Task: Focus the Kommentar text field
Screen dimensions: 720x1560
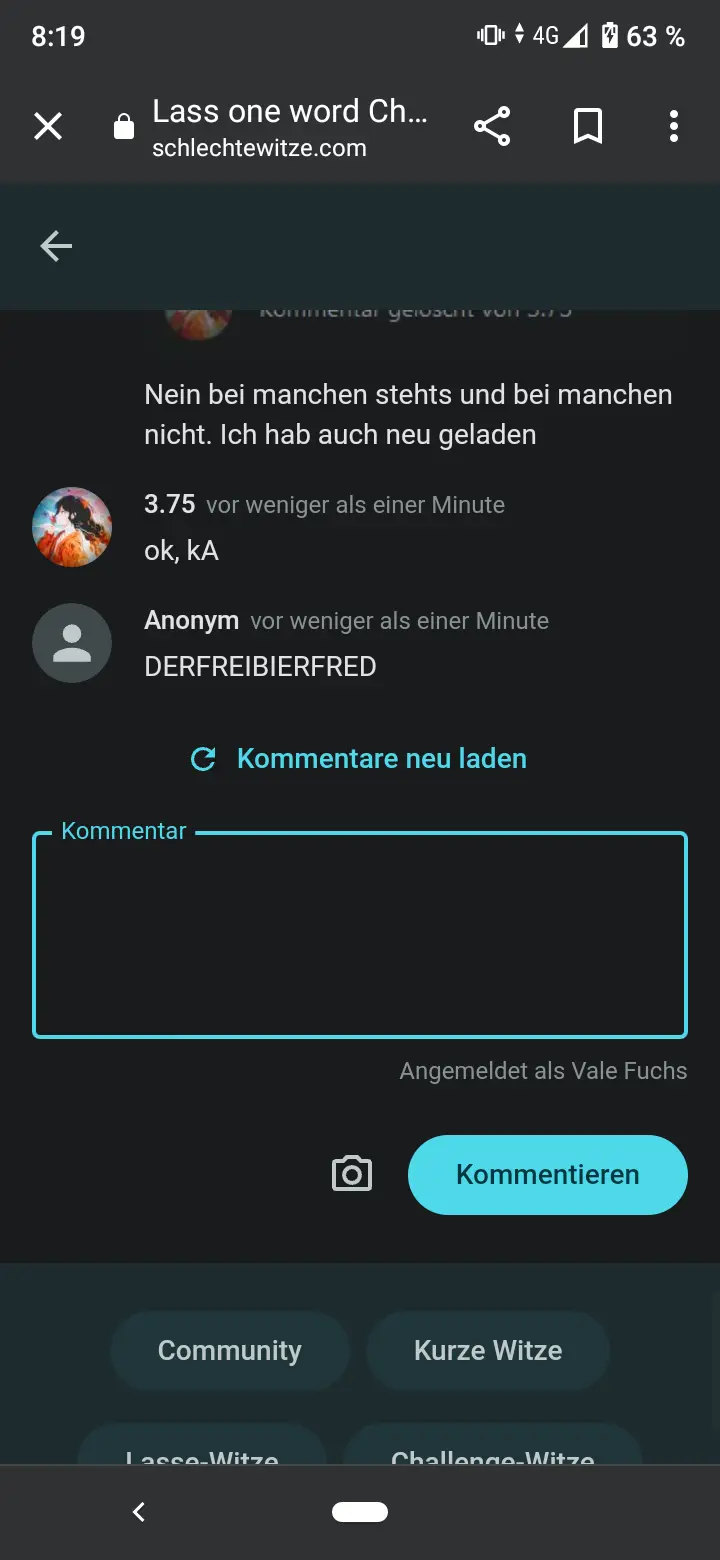Action: point(360,936)
